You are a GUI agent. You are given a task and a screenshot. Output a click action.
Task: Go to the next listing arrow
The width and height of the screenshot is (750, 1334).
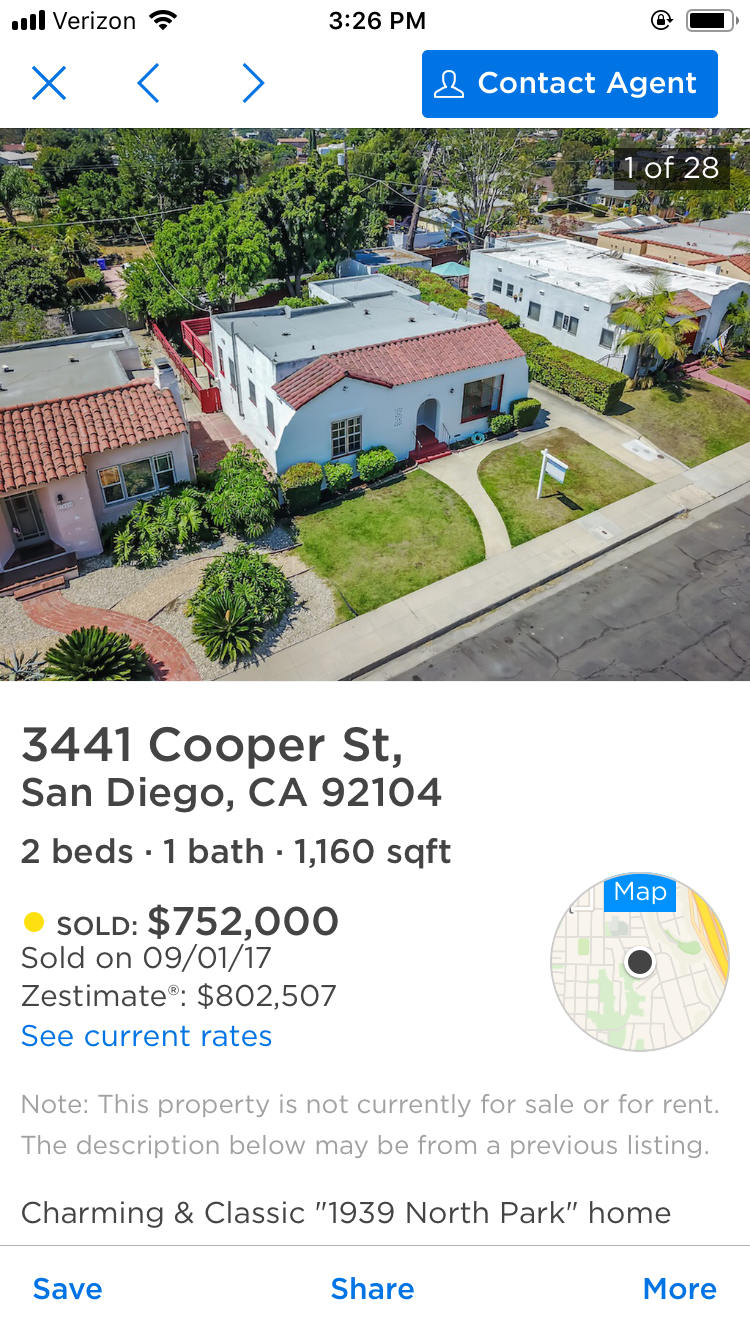click(253, 84)
